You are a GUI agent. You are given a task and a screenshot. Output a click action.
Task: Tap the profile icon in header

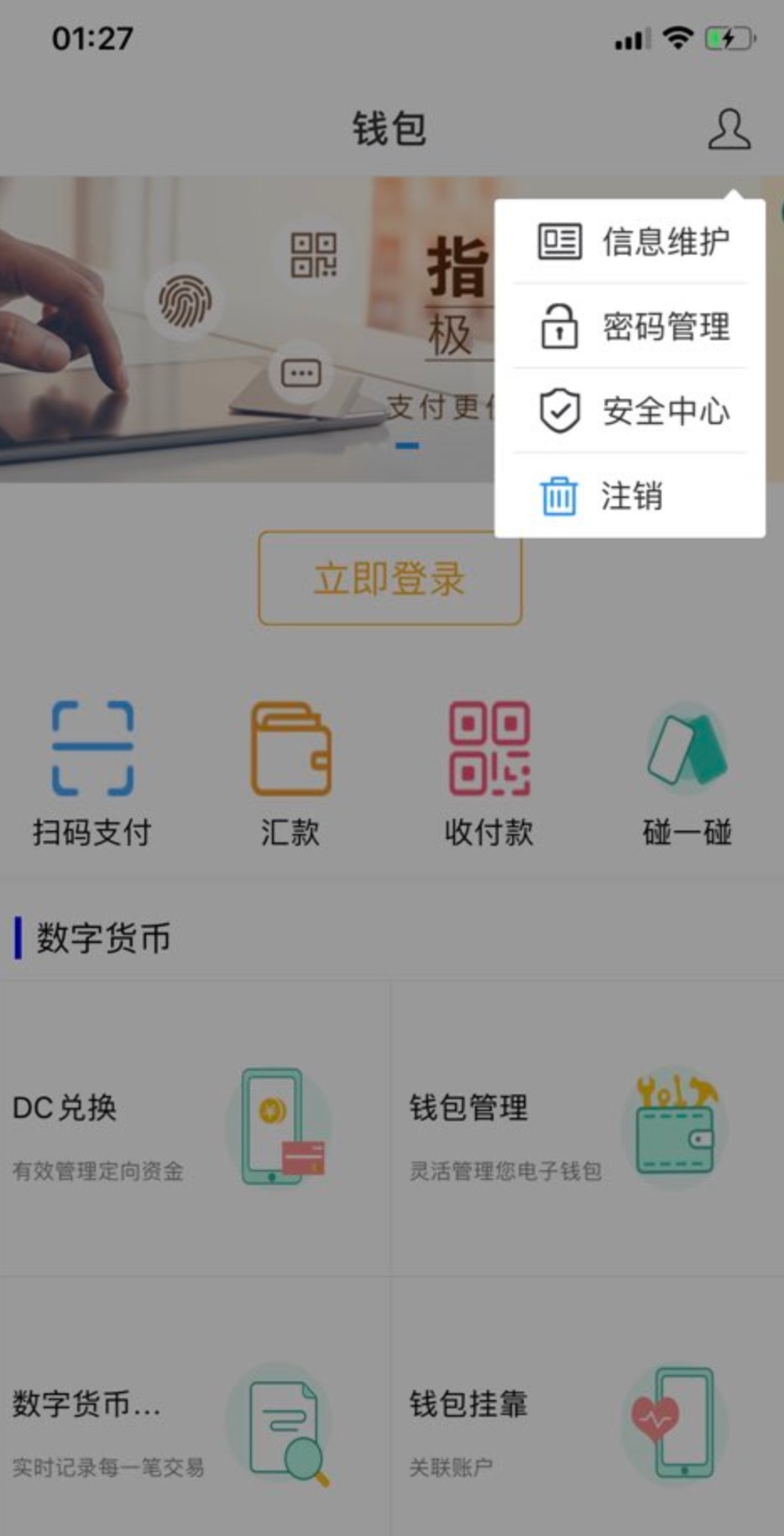coord(728,129)
